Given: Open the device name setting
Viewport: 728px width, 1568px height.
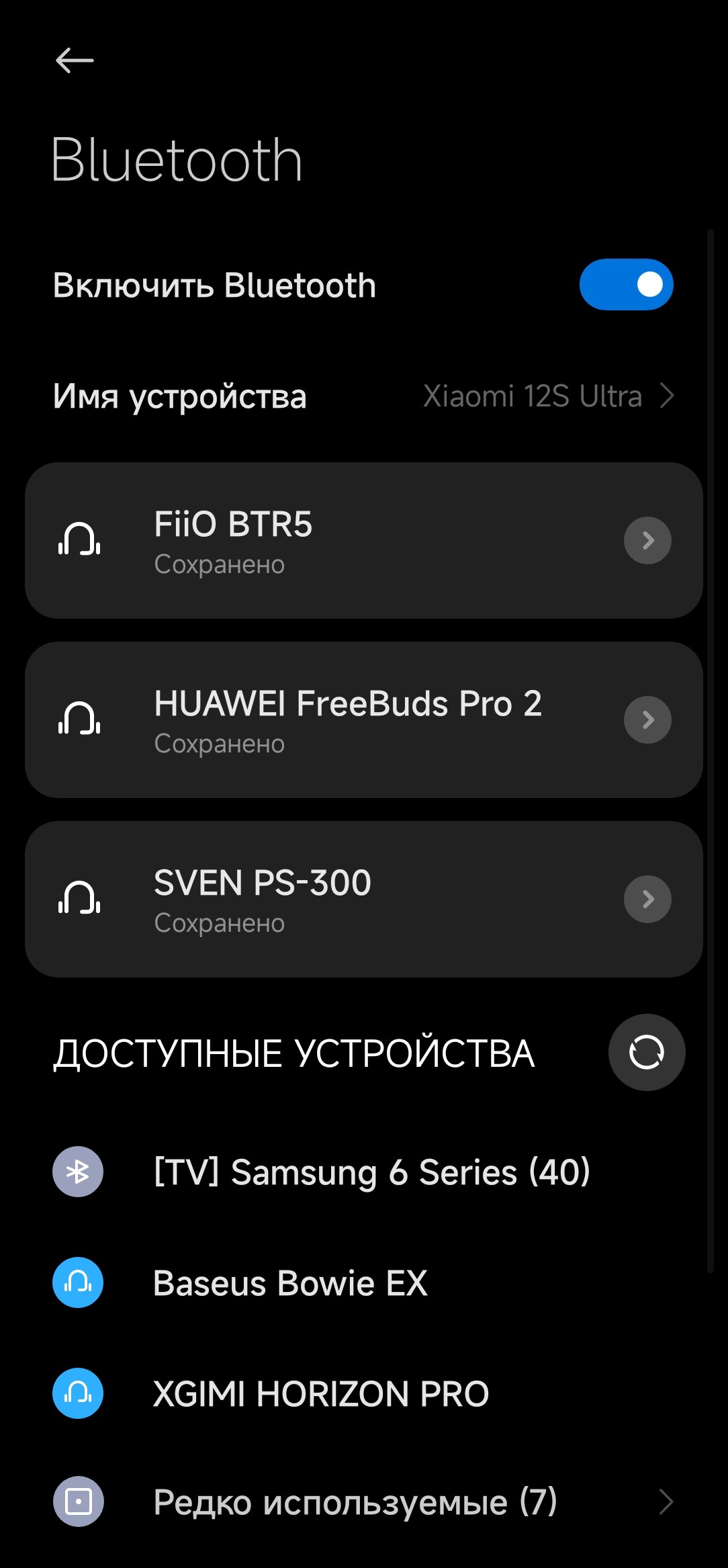Looking at the screenshot, I should [363, 396].
